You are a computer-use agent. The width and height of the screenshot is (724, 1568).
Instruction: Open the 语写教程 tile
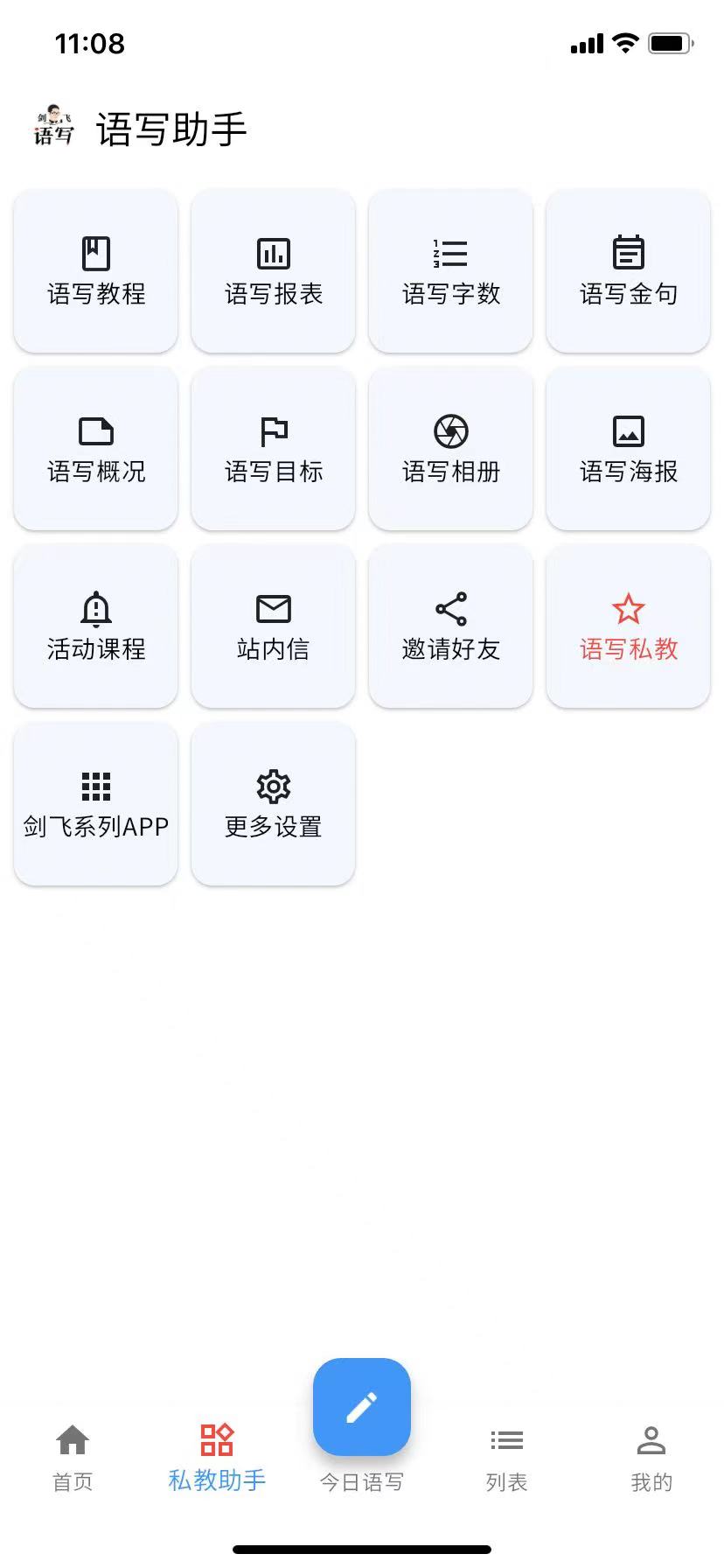(96, 271)
